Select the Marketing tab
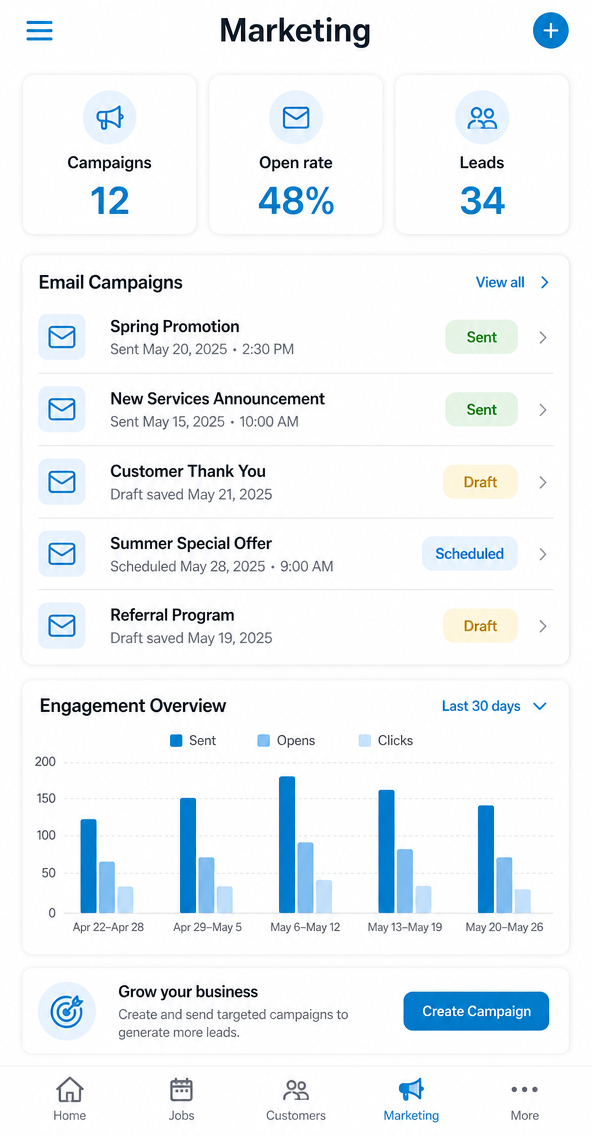592x1136 pixels. click(x=411, y=1099)
